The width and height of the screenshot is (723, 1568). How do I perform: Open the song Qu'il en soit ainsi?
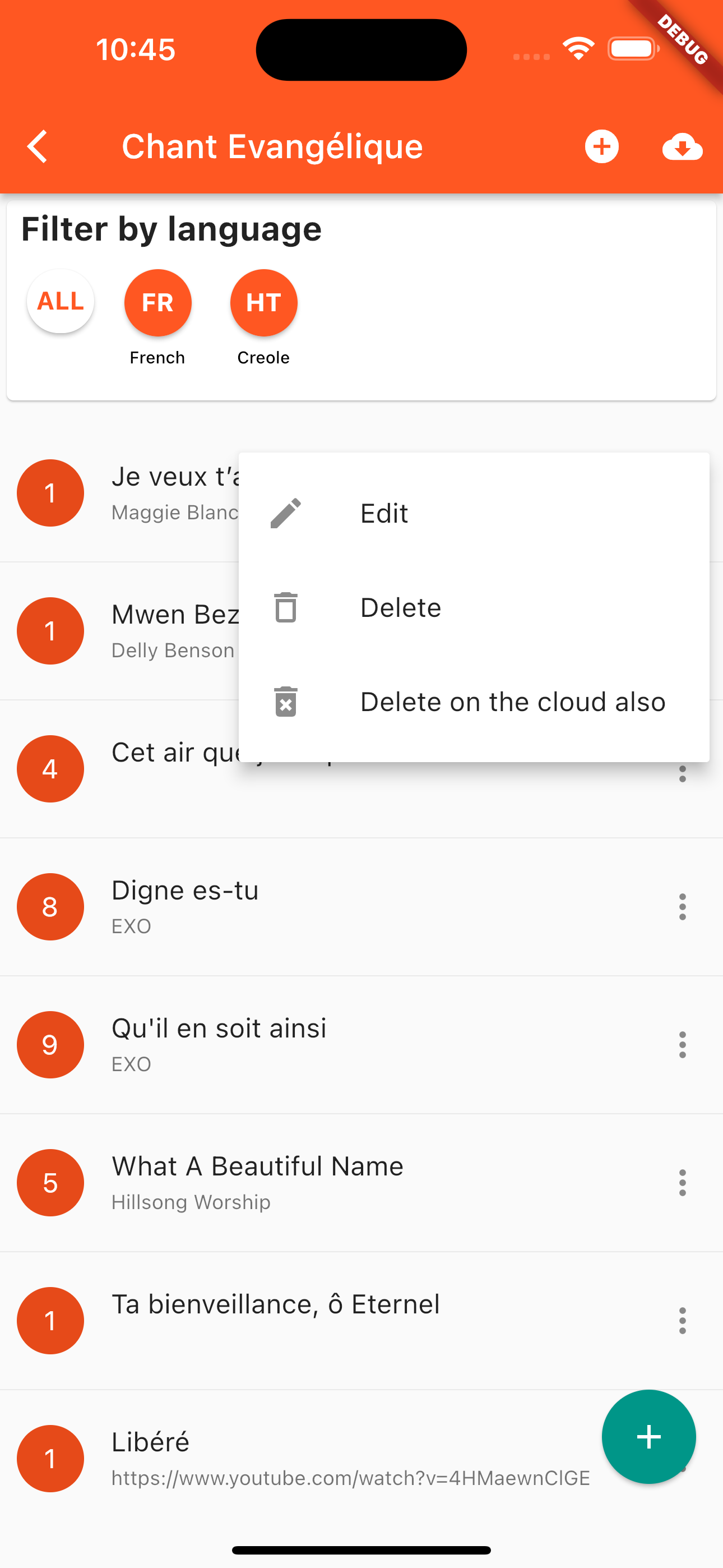point(304,1045)
